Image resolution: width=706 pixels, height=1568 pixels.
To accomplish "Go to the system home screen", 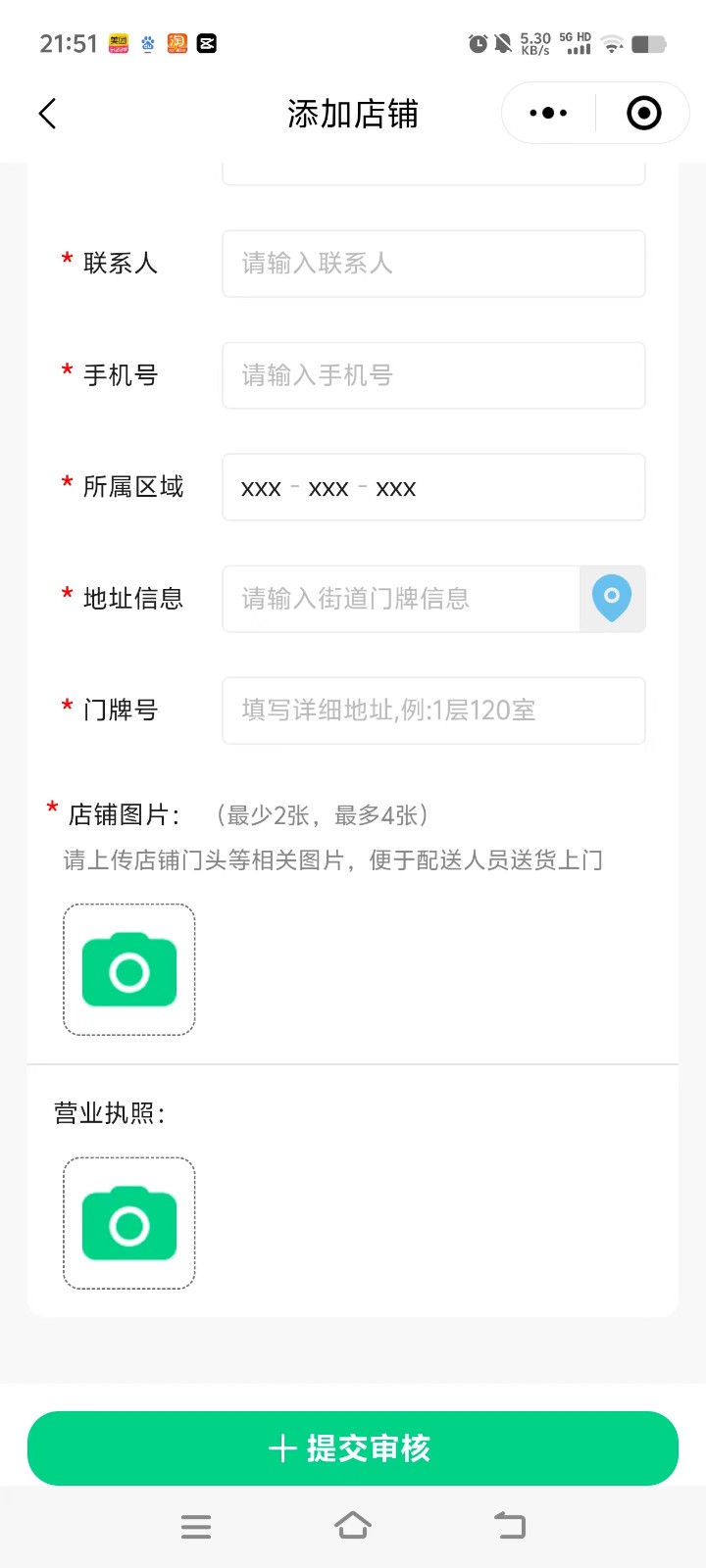I will [353, 1526].
